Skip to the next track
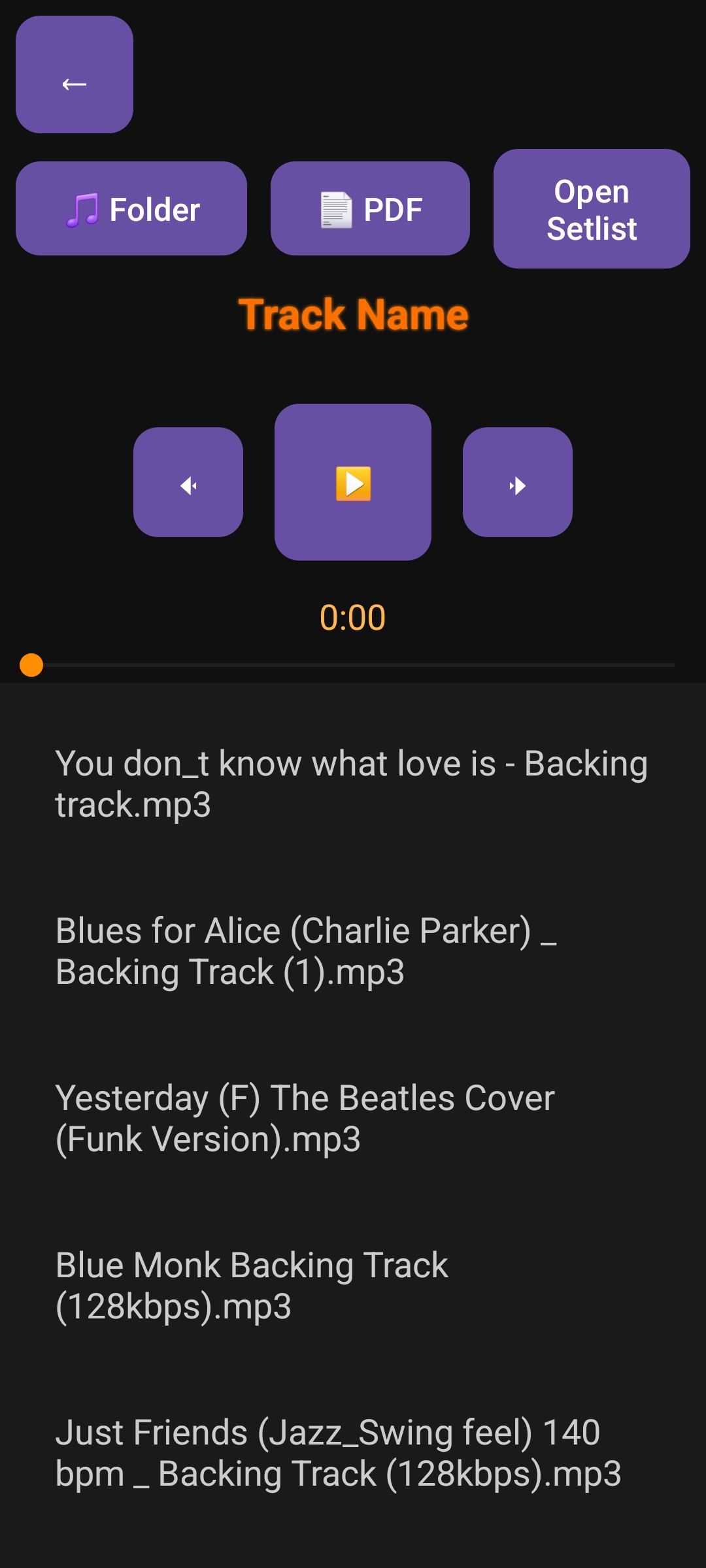Viewport: 706px width, 1568px height. pyautogui.click(x=518, y=482)
